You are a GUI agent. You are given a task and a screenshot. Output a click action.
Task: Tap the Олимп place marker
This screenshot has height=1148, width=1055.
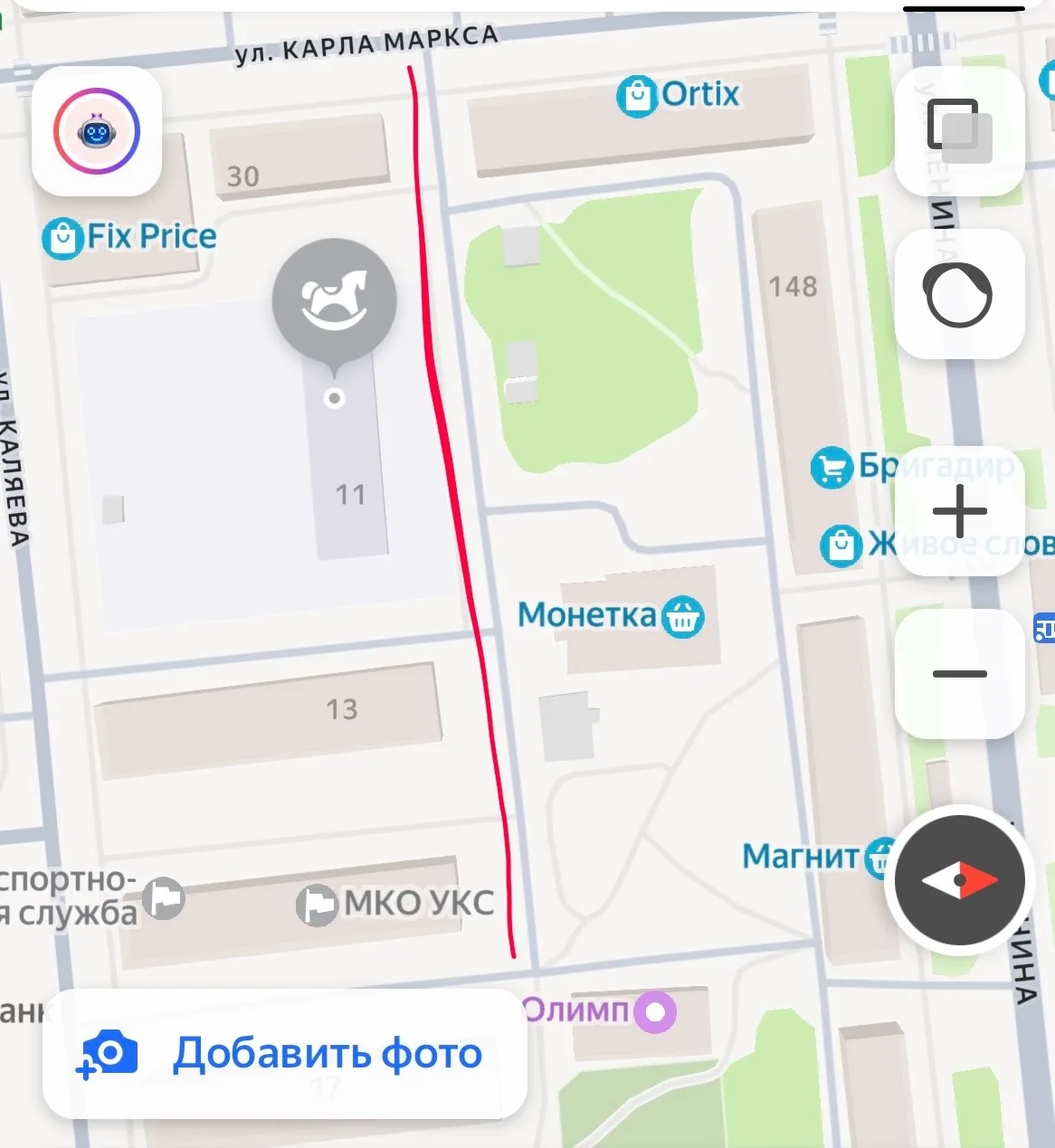[655, 1011]
